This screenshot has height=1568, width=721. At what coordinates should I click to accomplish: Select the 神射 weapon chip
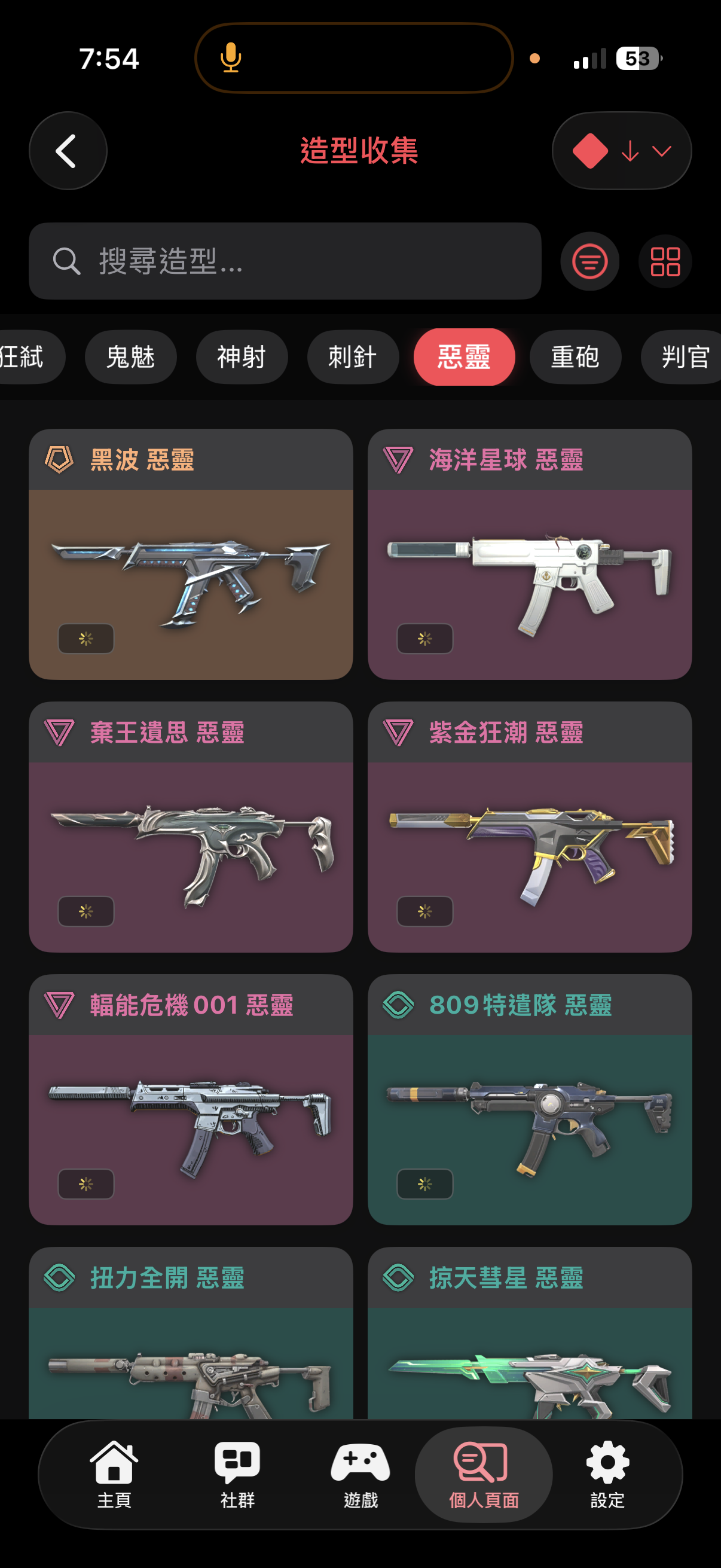(242, 356)
